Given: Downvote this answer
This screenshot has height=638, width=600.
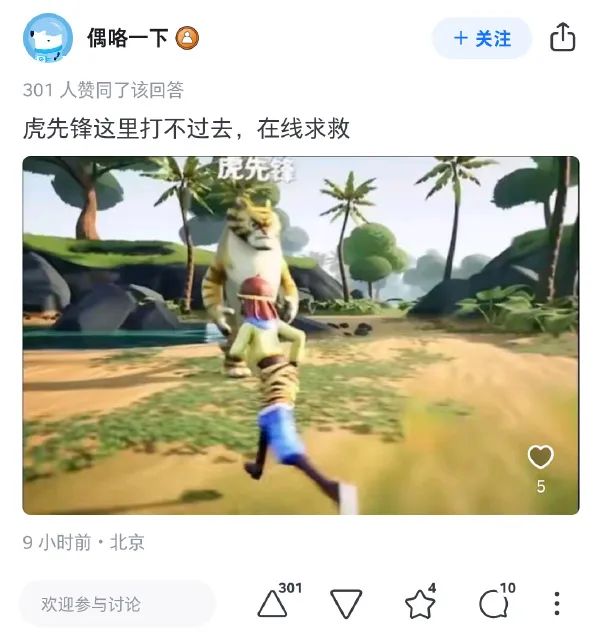Looking at the screenshot, I should pyautogui.click(x=346, y=604).
